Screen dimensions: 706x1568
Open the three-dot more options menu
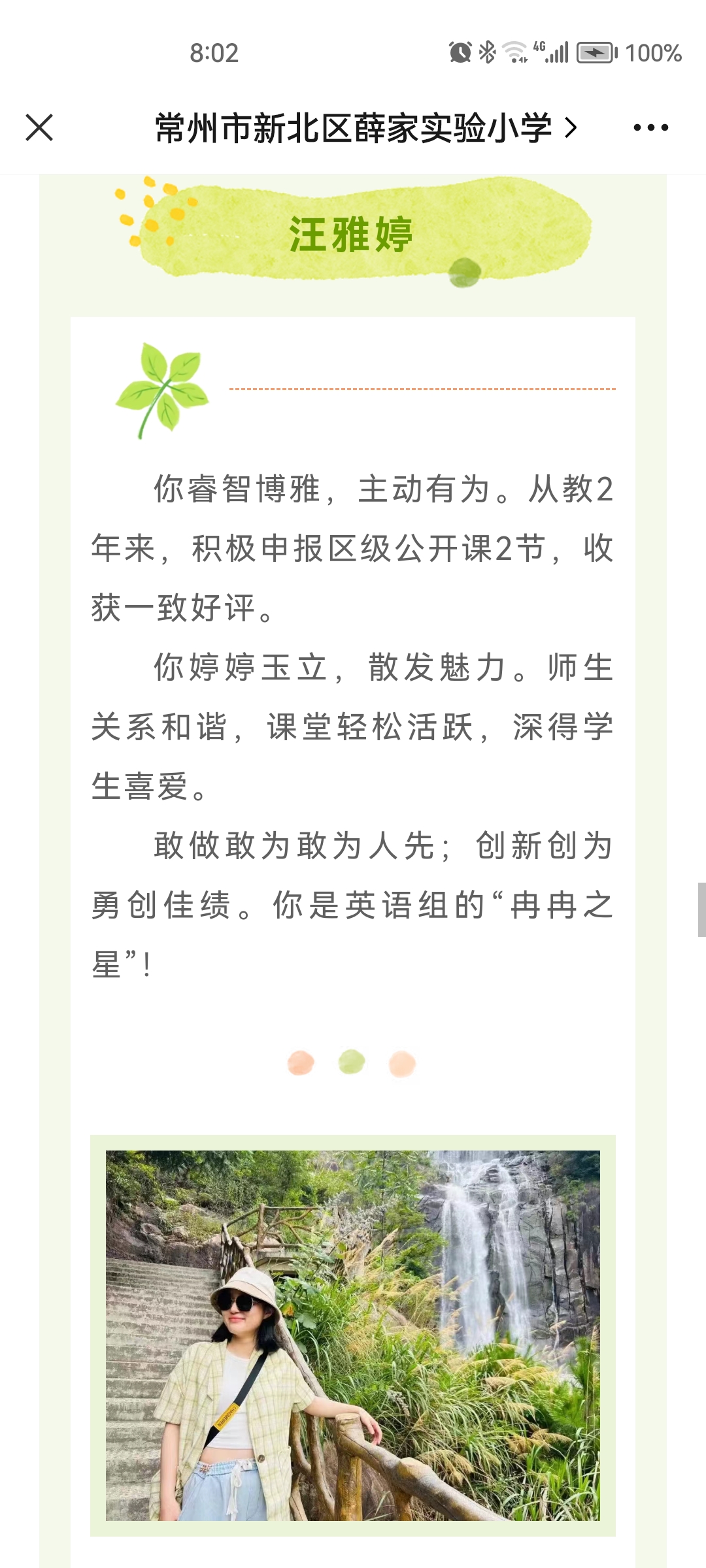point(650,127)
